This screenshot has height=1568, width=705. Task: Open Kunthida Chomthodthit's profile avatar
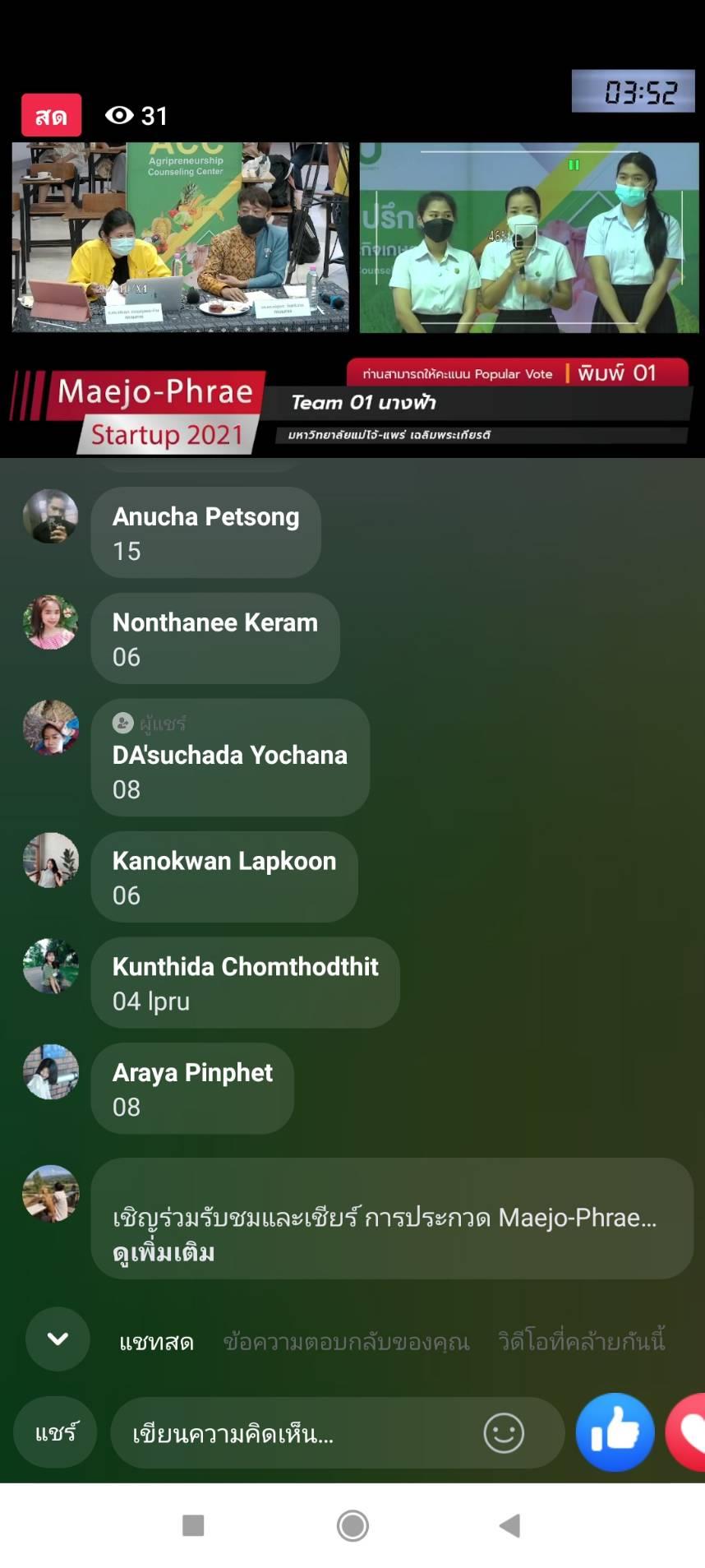click(51, 966)
